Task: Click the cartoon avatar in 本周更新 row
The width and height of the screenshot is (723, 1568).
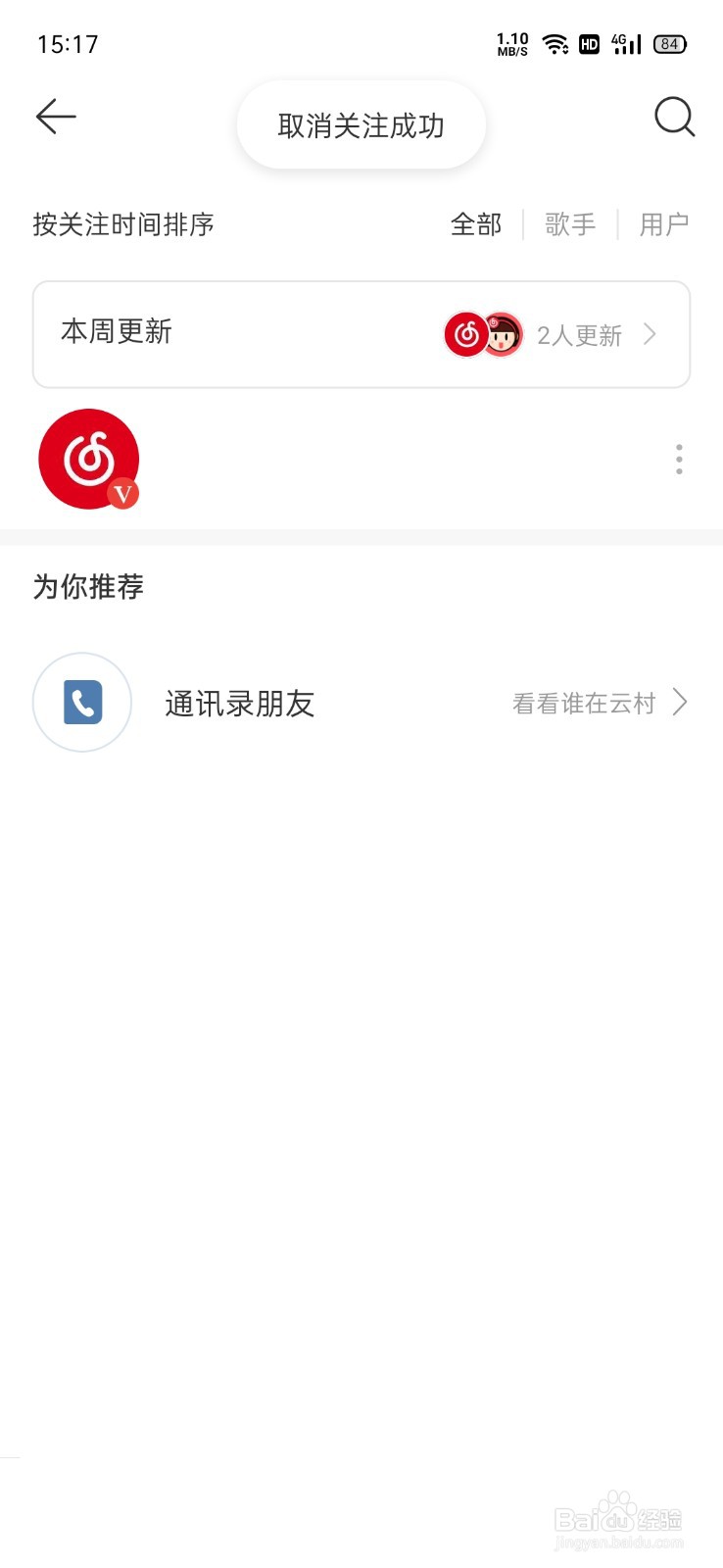Action: pyautogui.click(x=503, y=334)
